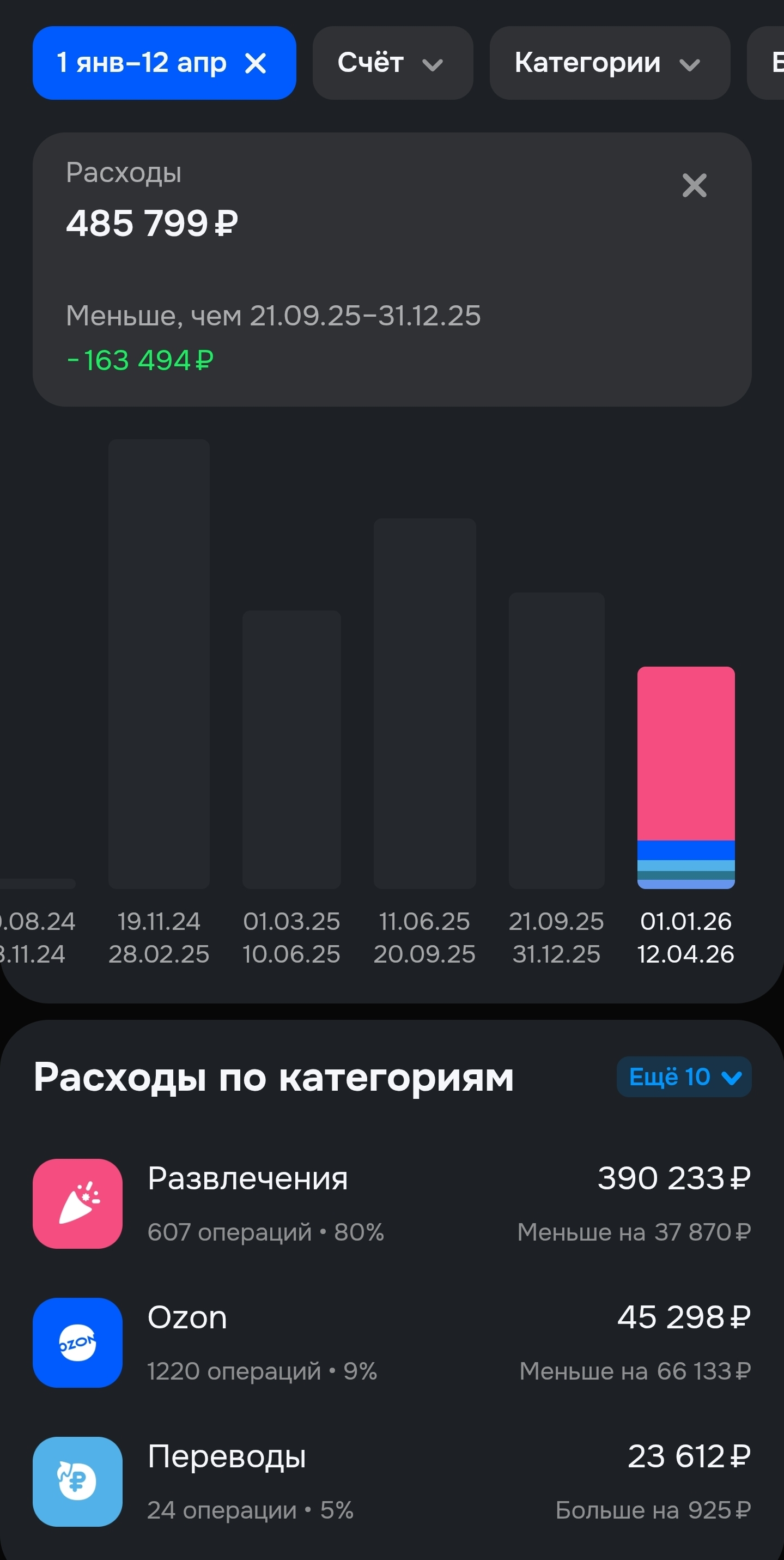Select the 21.09.25–31.12.25 bar
The width and height of the screenshot is (784, 1560).
click(556, 741)
